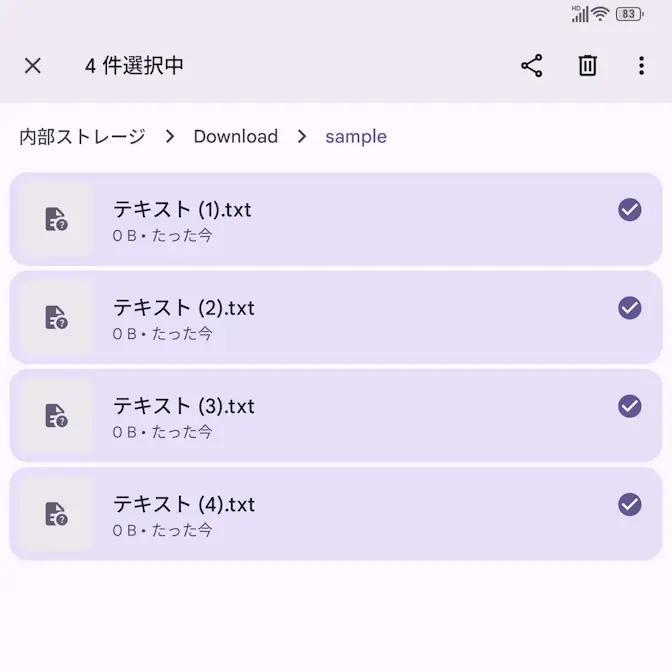Screen dimensions: 672x672
Task: Uncheck テキスト (2).txt
Action: pos(629,308)
